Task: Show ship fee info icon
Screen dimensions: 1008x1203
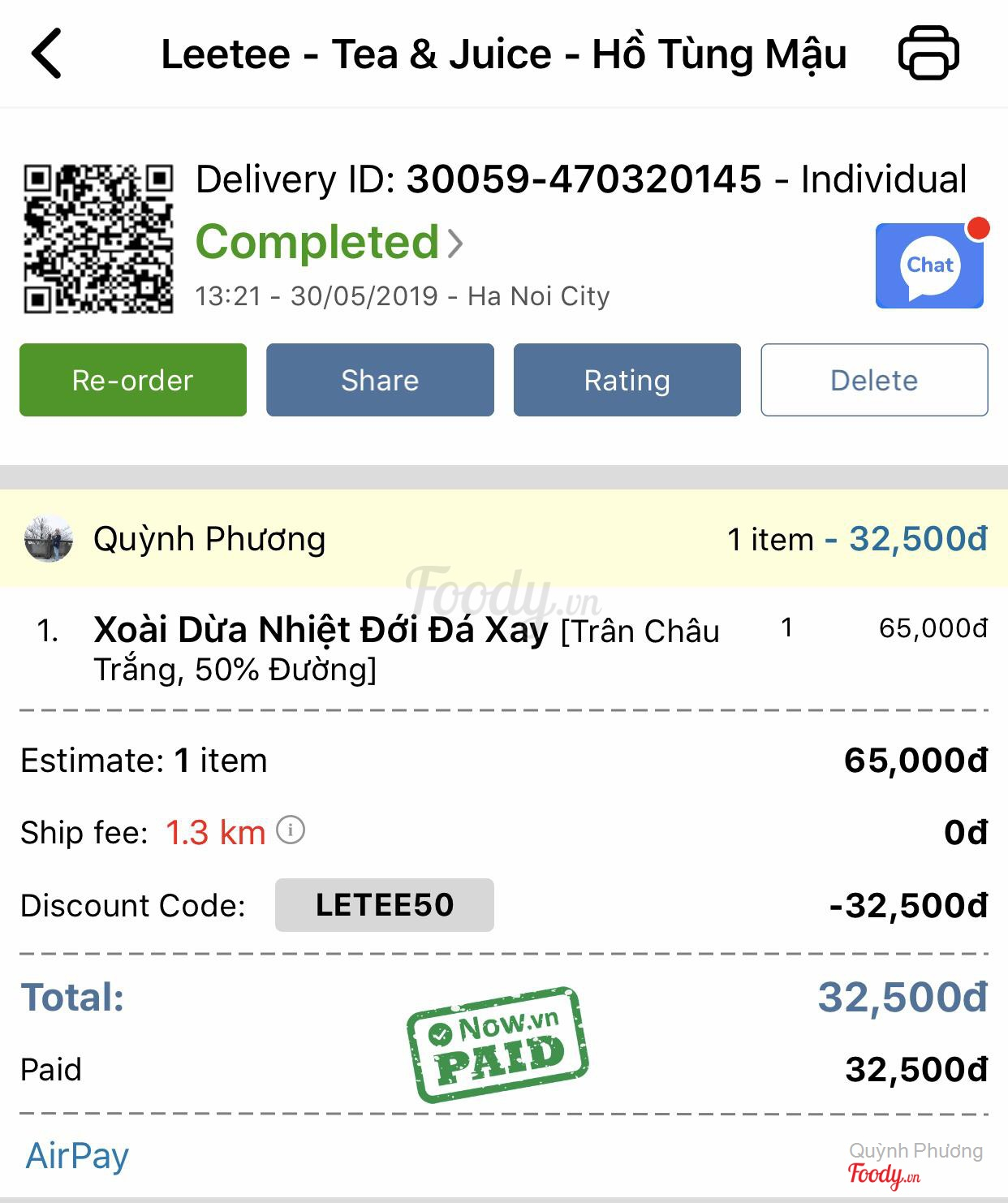Action: click(x=291, y=830)
